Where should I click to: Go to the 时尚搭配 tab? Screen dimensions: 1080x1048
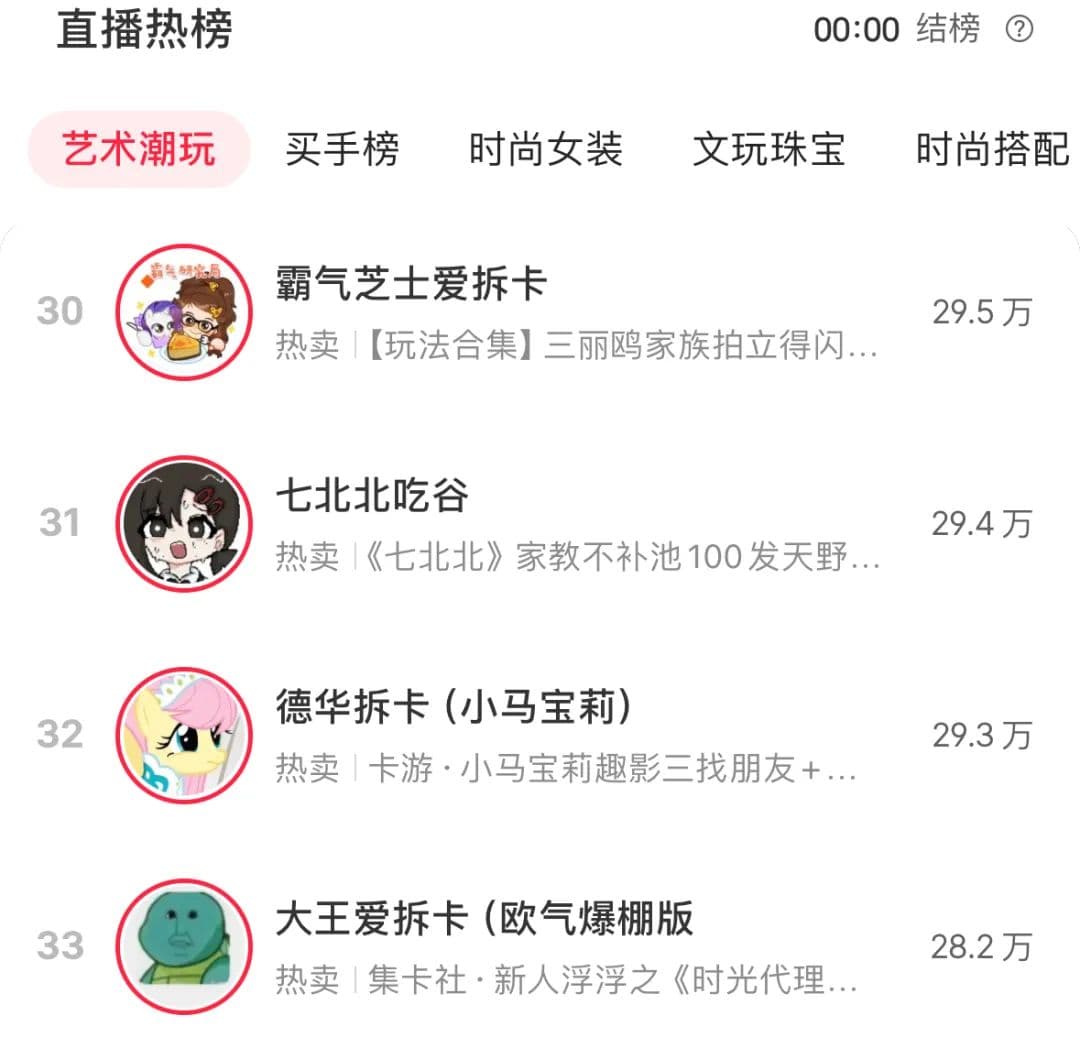992,150
